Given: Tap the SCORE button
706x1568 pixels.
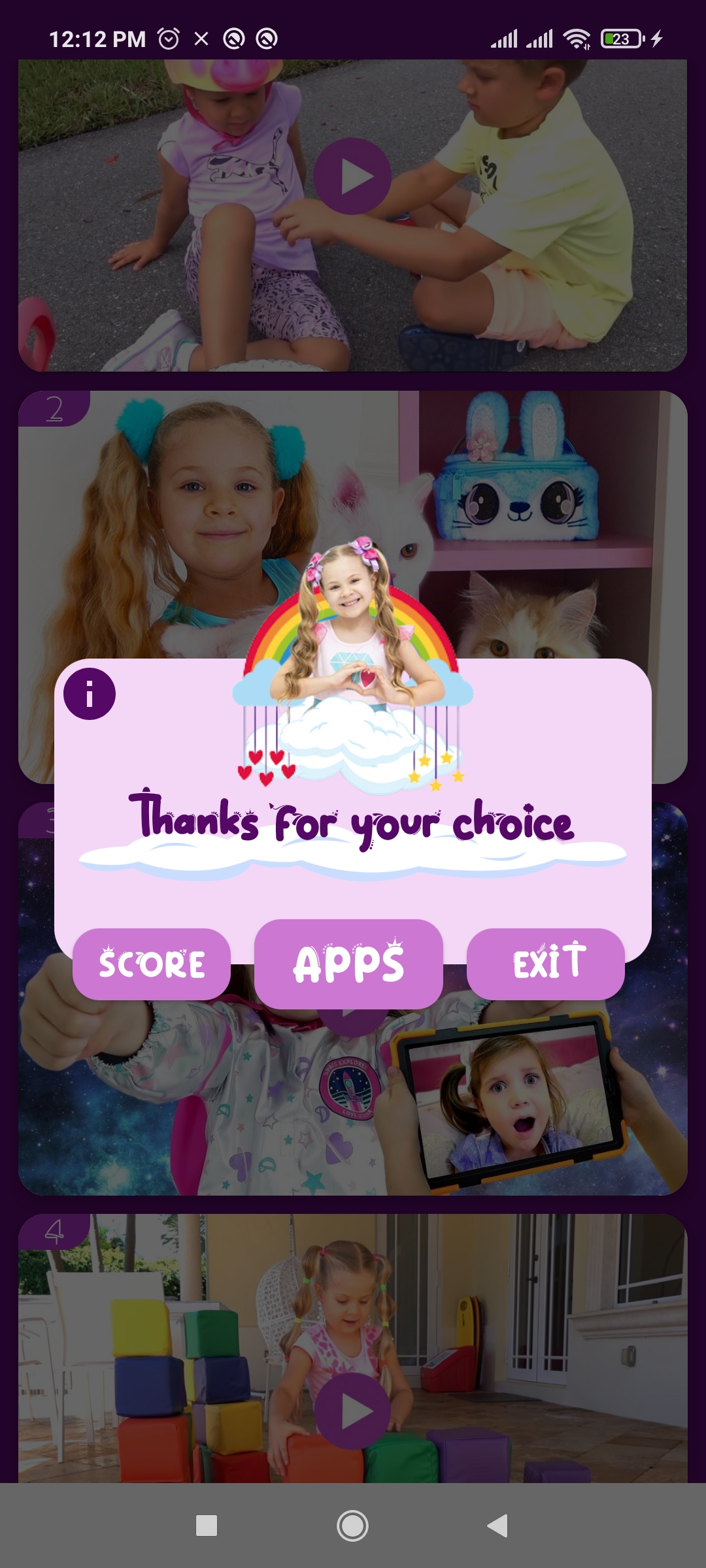Looking at the screenshot, I should (152, 964).
